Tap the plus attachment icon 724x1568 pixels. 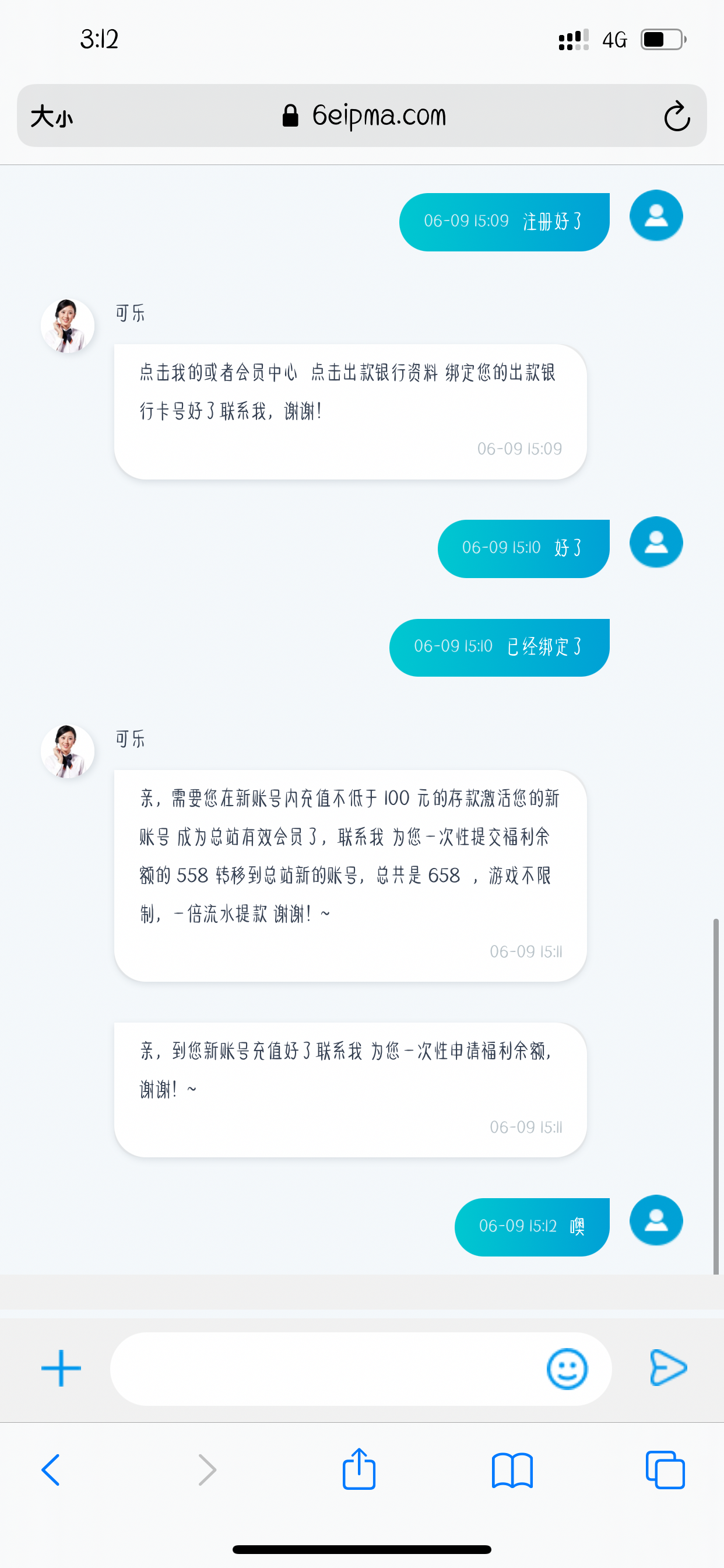61,1368
